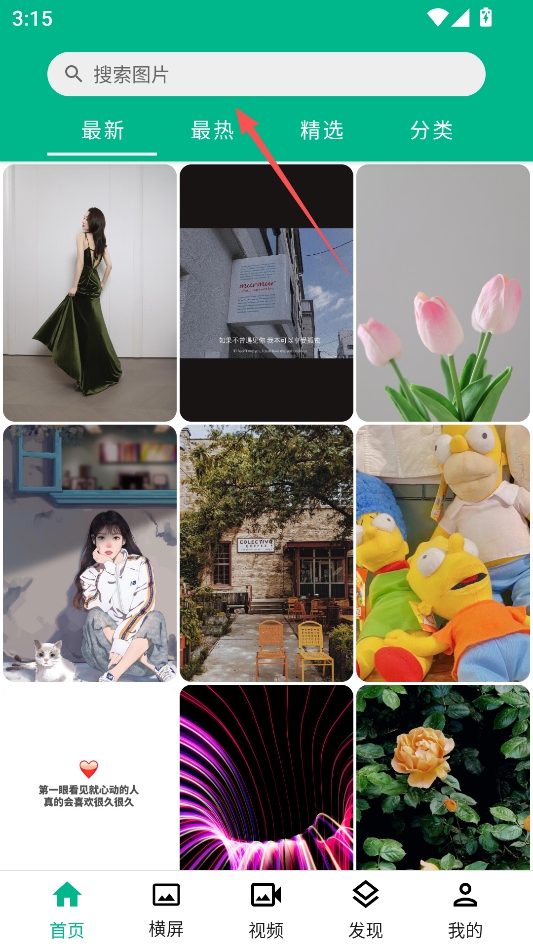The width and height of the screenshot is (533, 948).
Task: Switch to the 最热 tab
Action: pos(212,130)
